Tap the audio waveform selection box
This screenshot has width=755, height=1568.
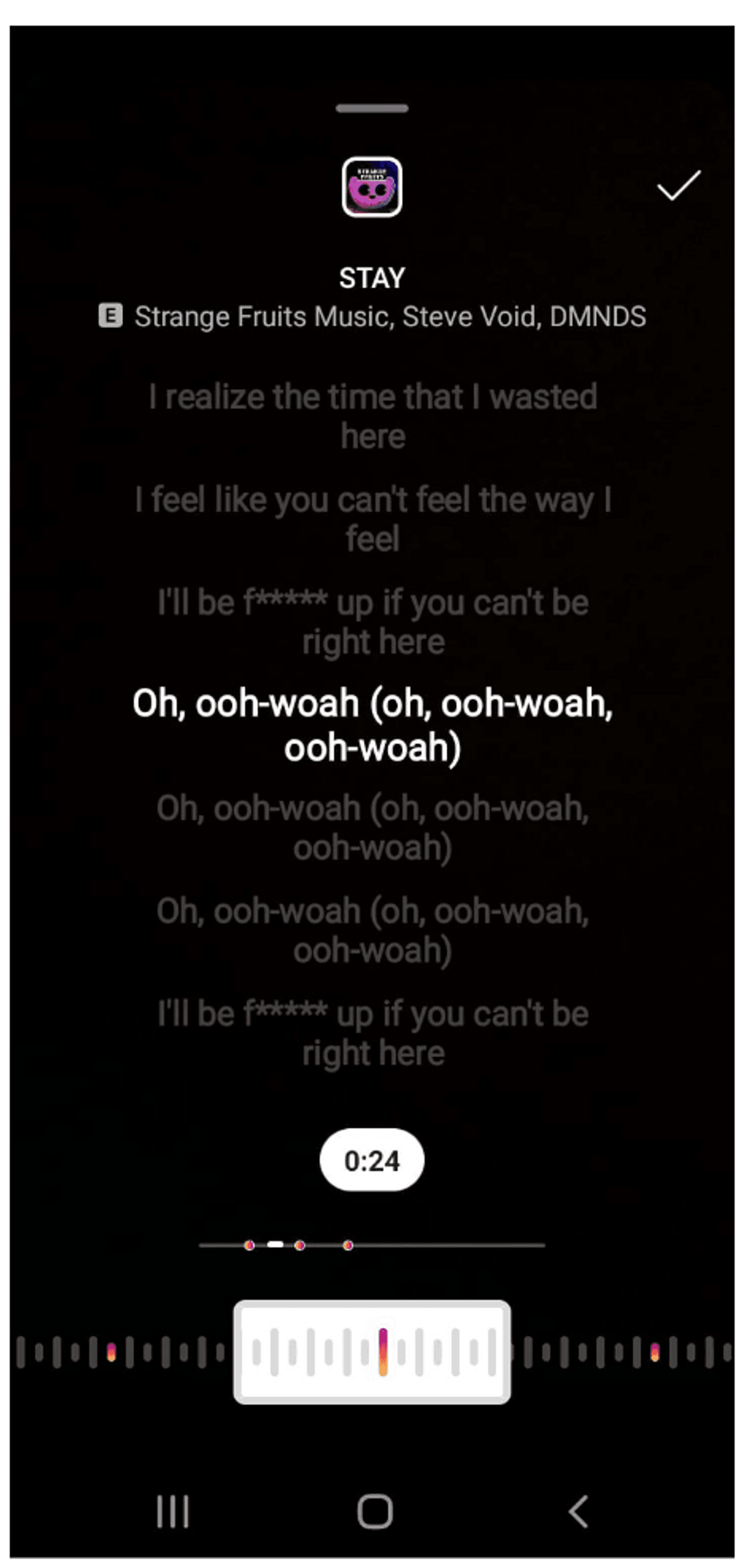coord(372,1352)
